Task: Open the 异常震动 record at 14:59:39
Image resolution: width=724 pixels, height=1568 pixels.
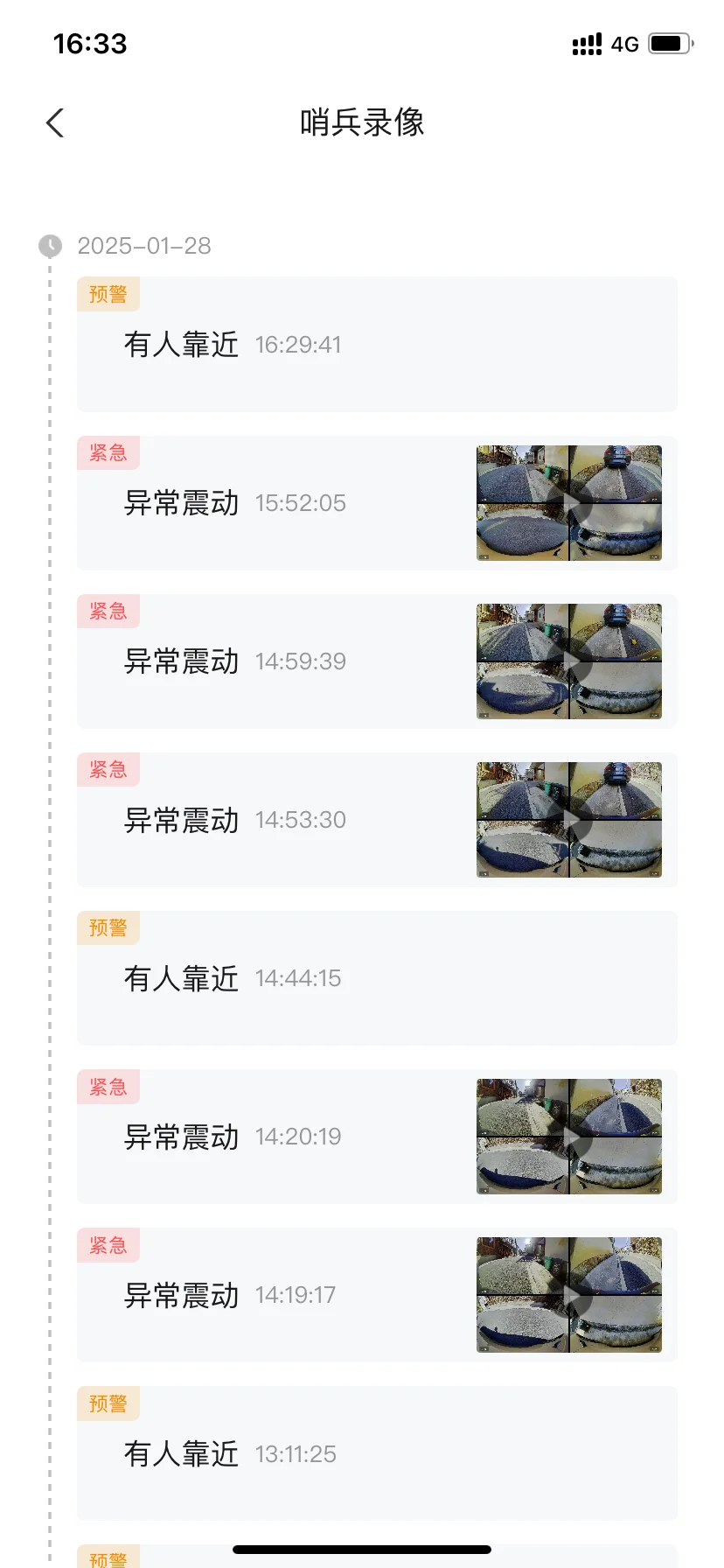Action: tap(377, 661)
